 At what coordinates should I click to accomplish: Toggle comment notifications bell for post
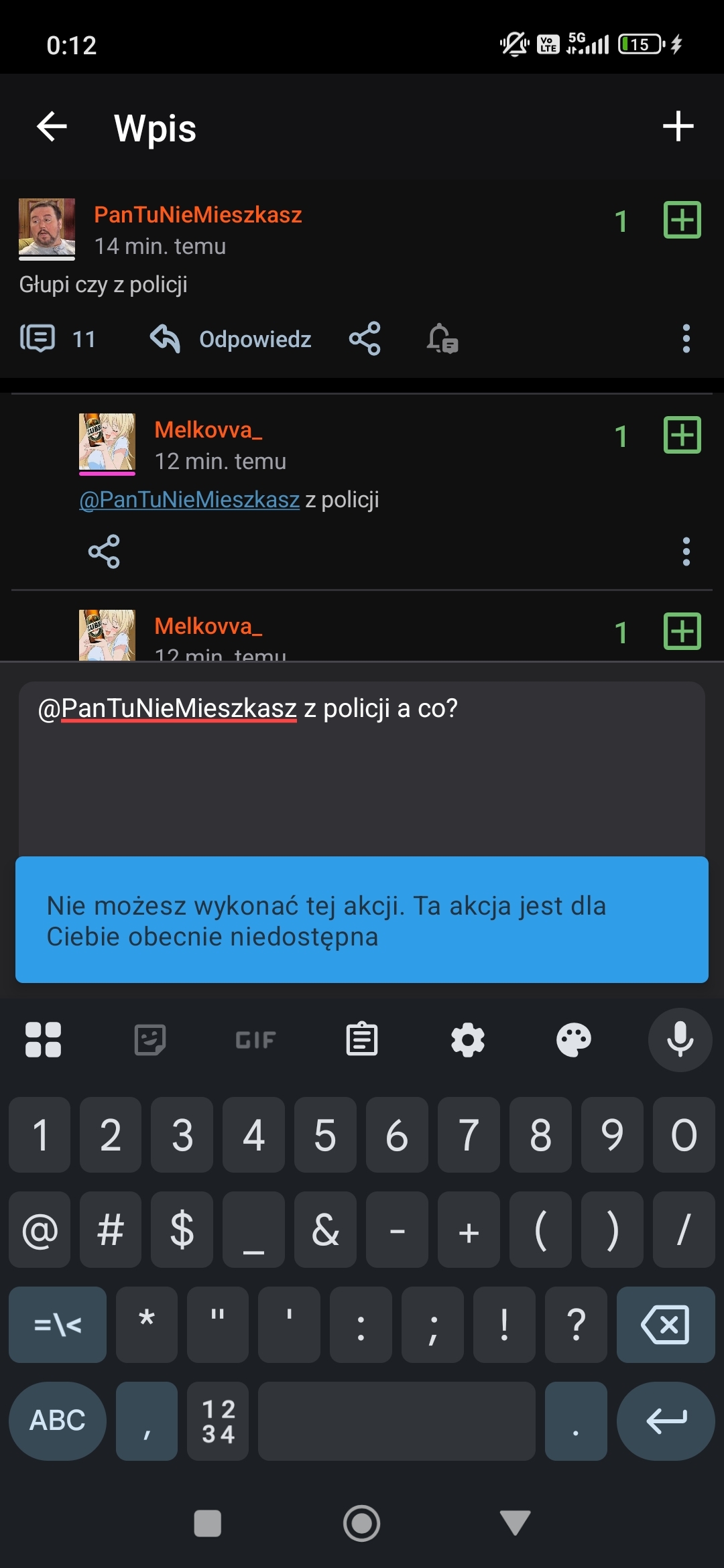click(x=442, y=338)
